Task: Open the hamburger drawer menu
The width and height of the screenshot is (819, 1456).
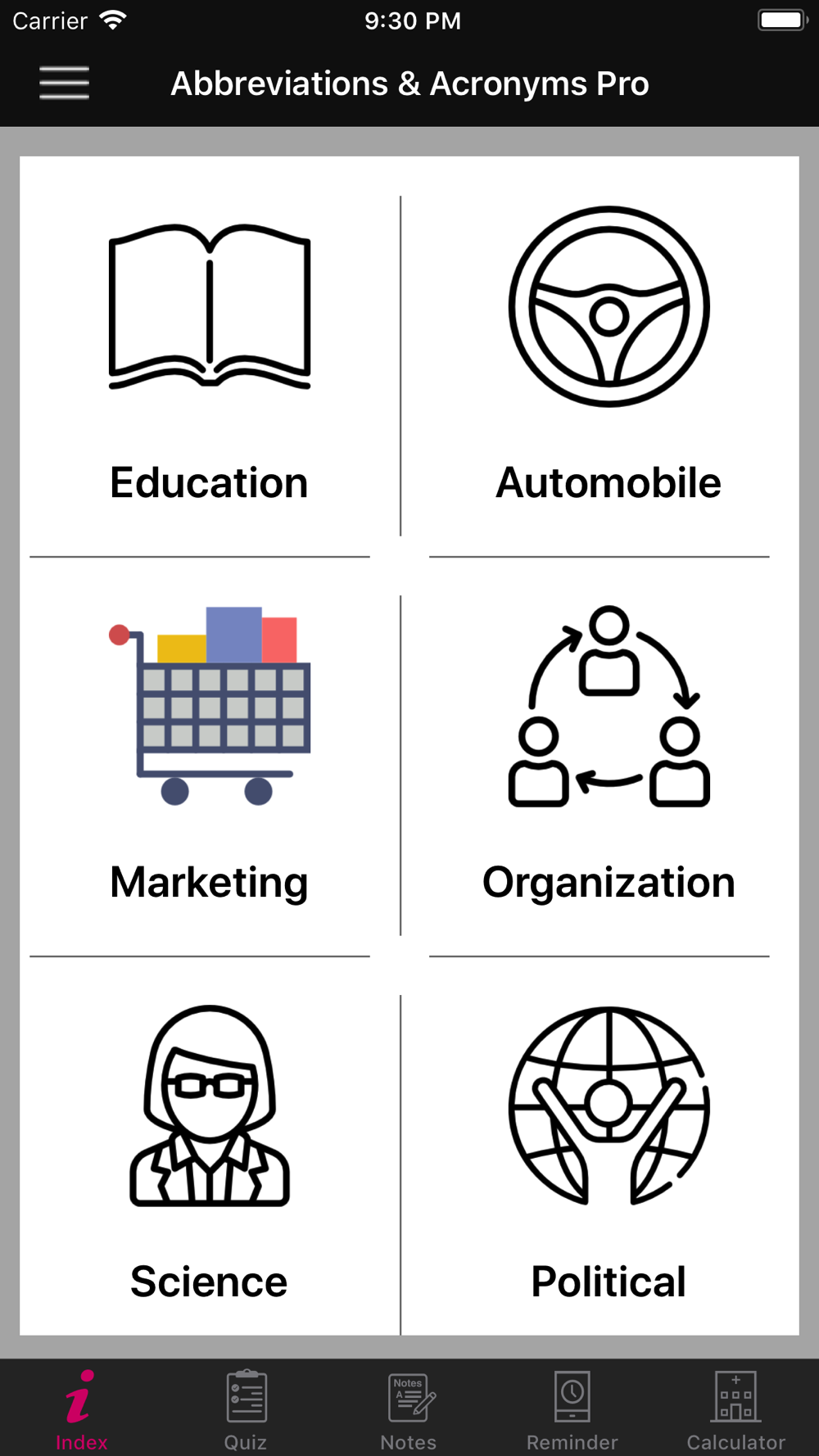Action: [x=64, y=83]
